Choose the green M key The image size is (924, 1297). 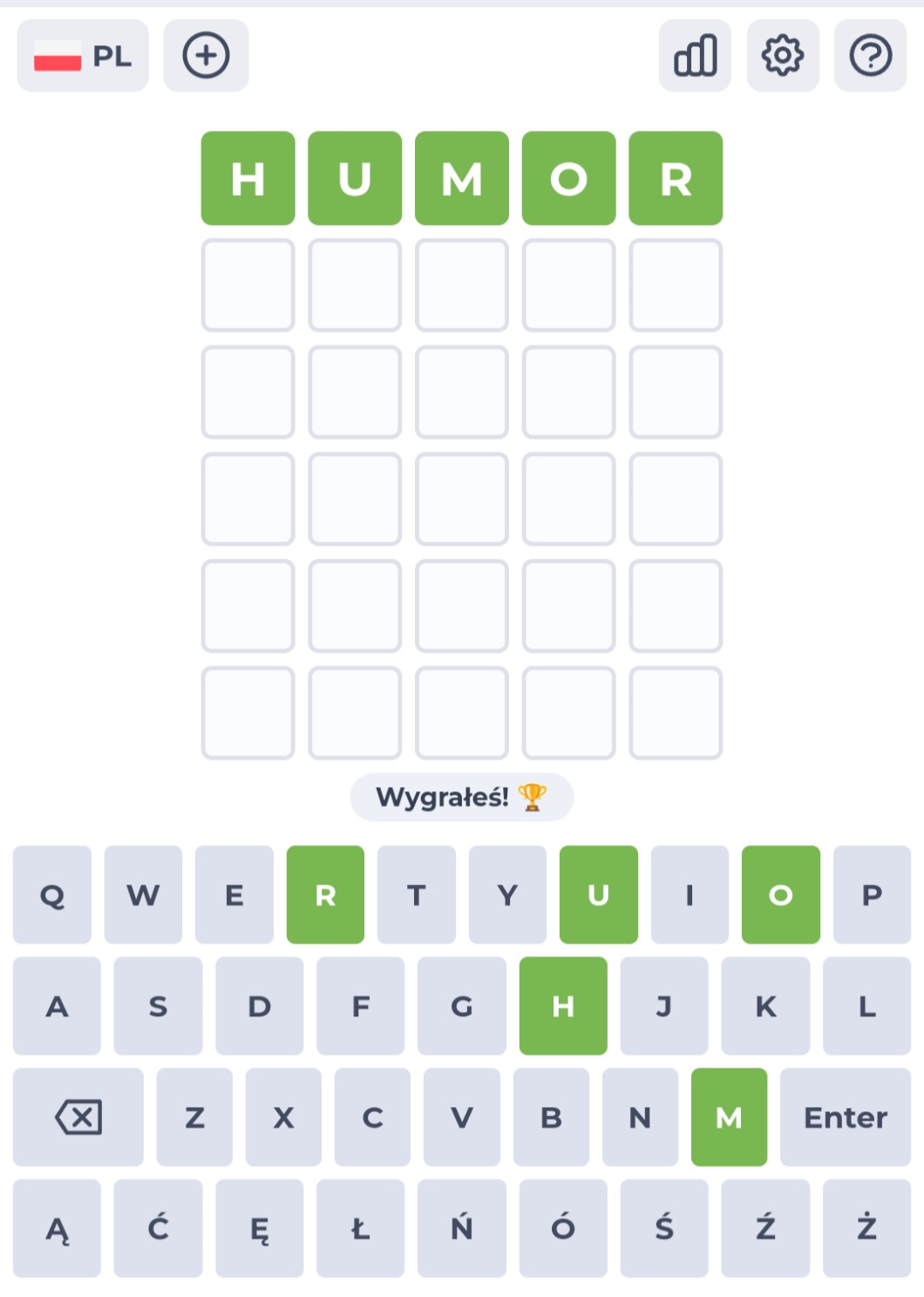pyautogui.click(x=729, y=1117)
